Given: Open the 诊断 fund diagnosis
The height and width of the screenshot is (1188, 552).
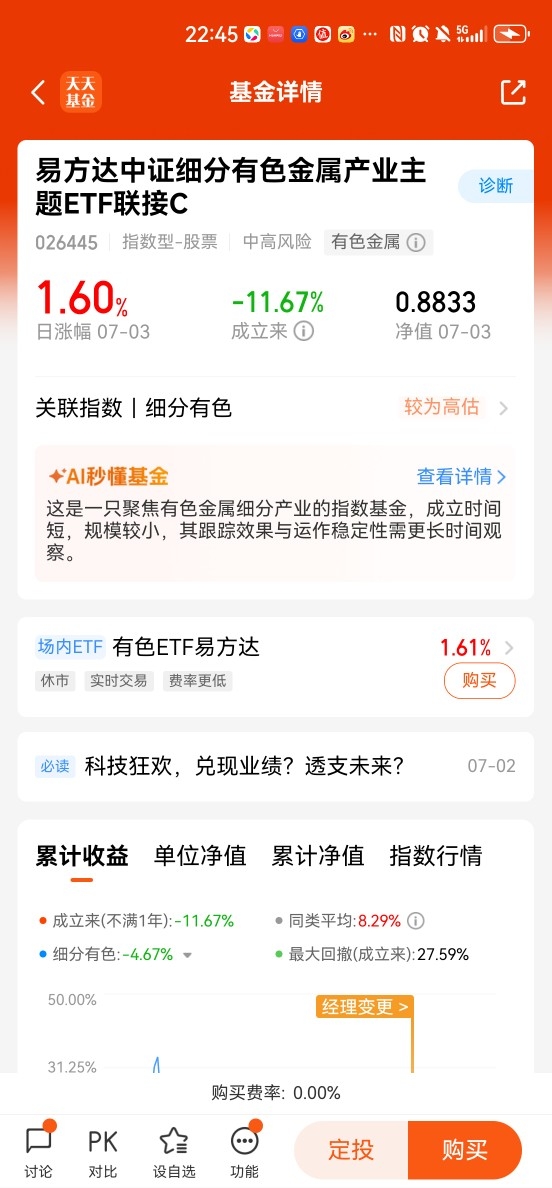Looking at the screenshot, I should pos(495,186).
